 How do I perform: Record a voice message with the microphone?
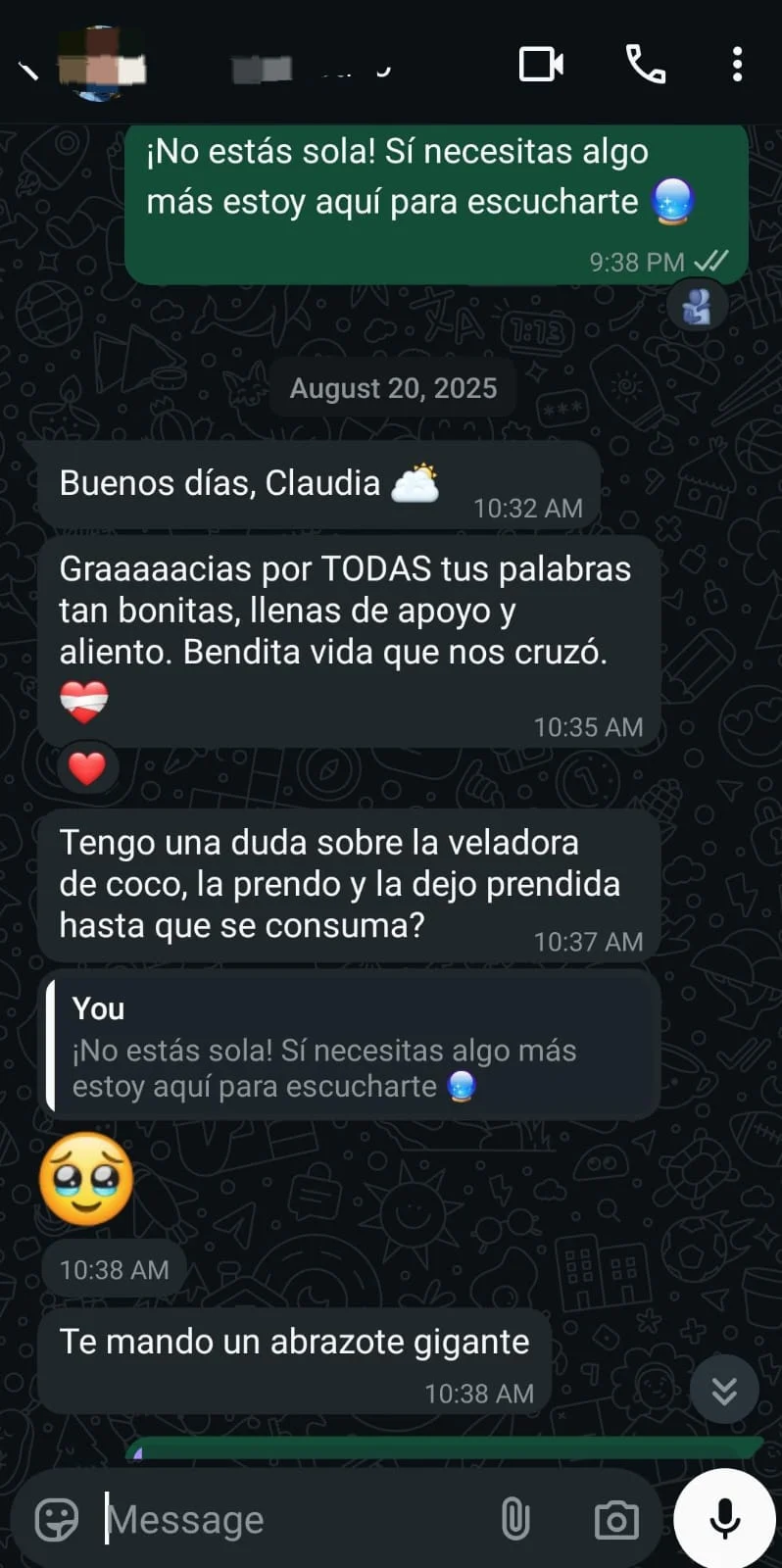point(723,1518)
